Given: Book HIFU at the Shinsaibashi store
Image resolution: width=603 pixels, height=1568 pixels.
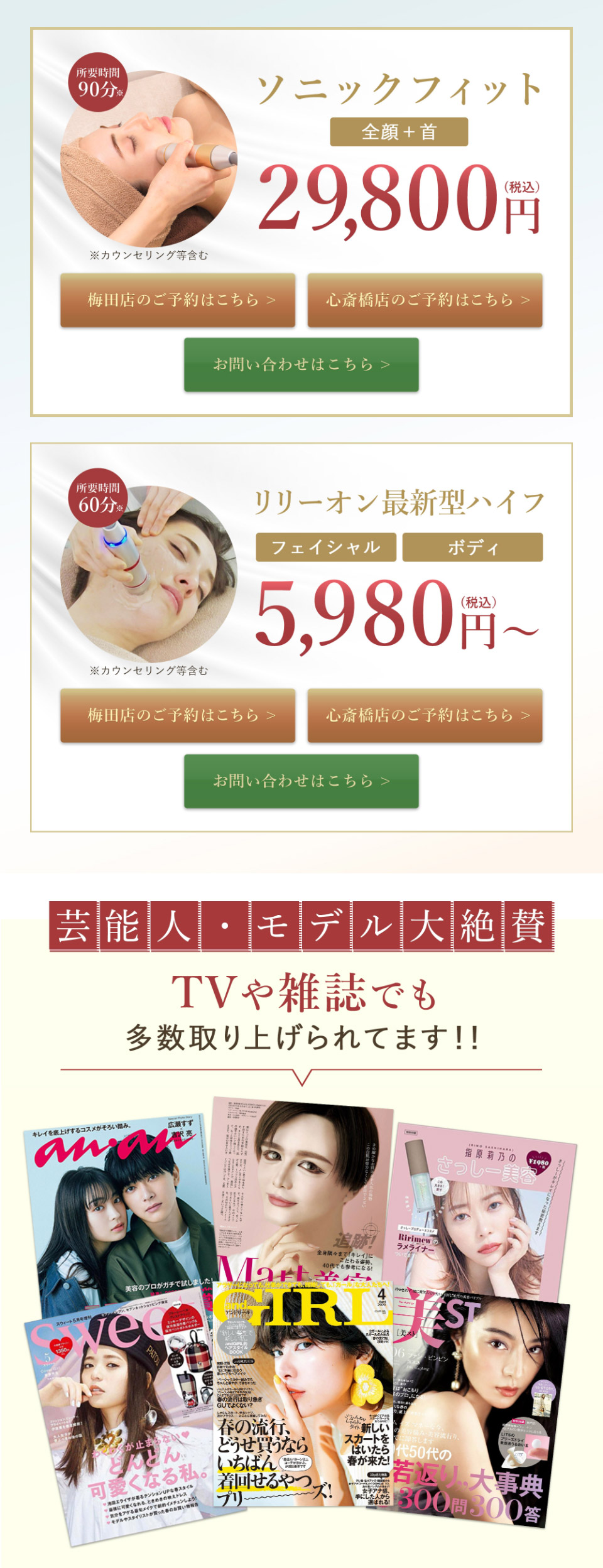Looking at the screenshot, I should (425, 715).
